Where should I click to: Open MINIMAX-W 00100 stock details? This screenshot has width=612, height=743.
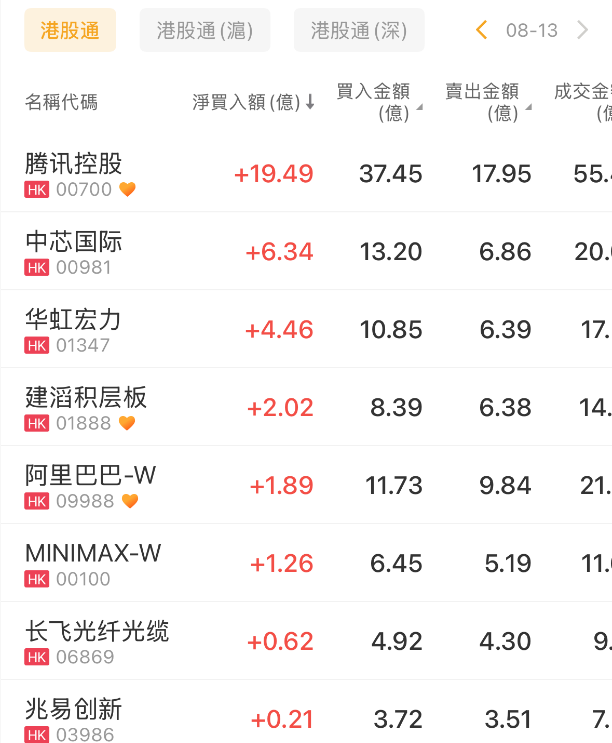[x=306, y=563]
